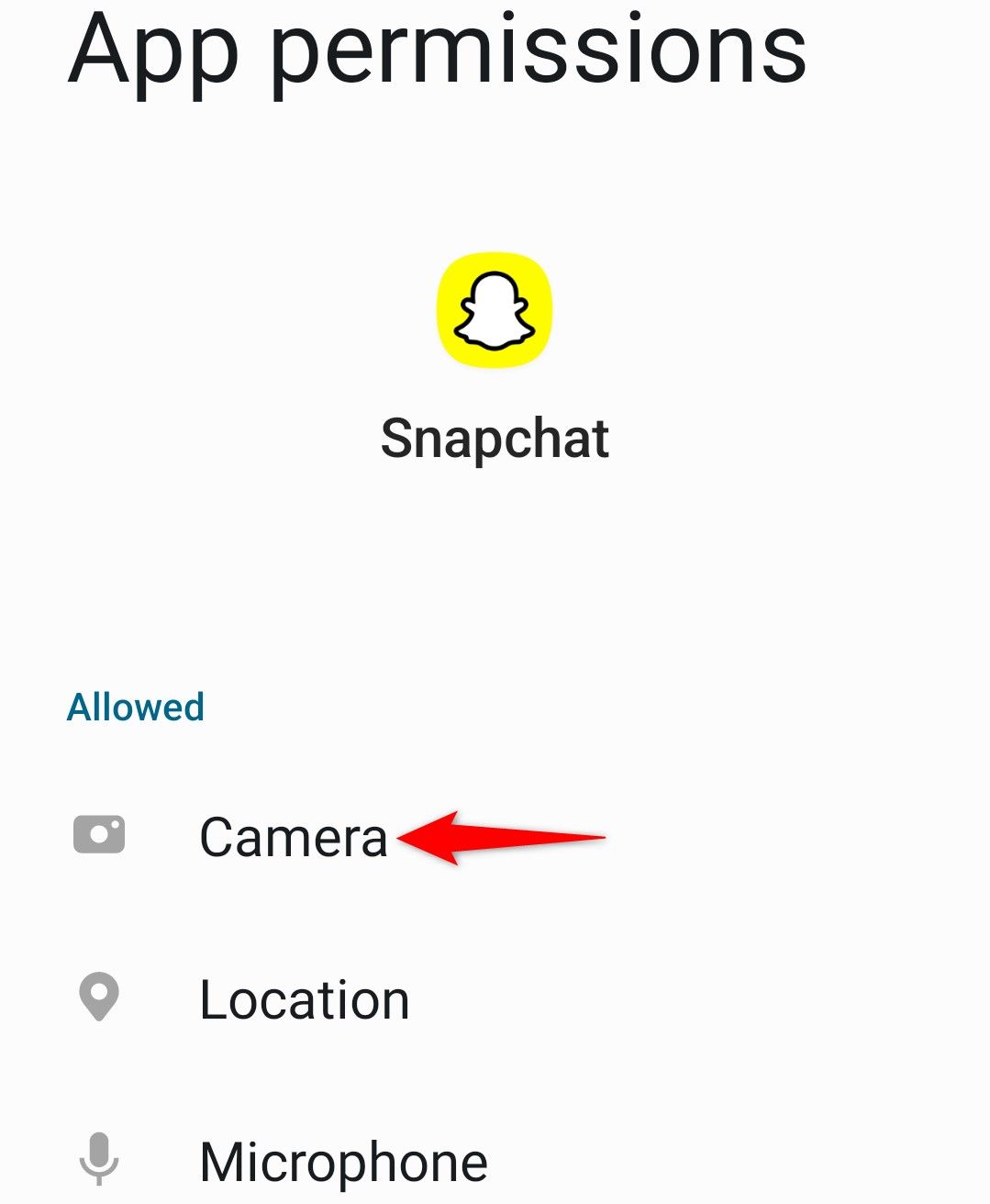Image resolution: width=990 pixels, height=1204 pixels.
Task: Select the Camera row under Allowed
Action: (x=295, y=835)
